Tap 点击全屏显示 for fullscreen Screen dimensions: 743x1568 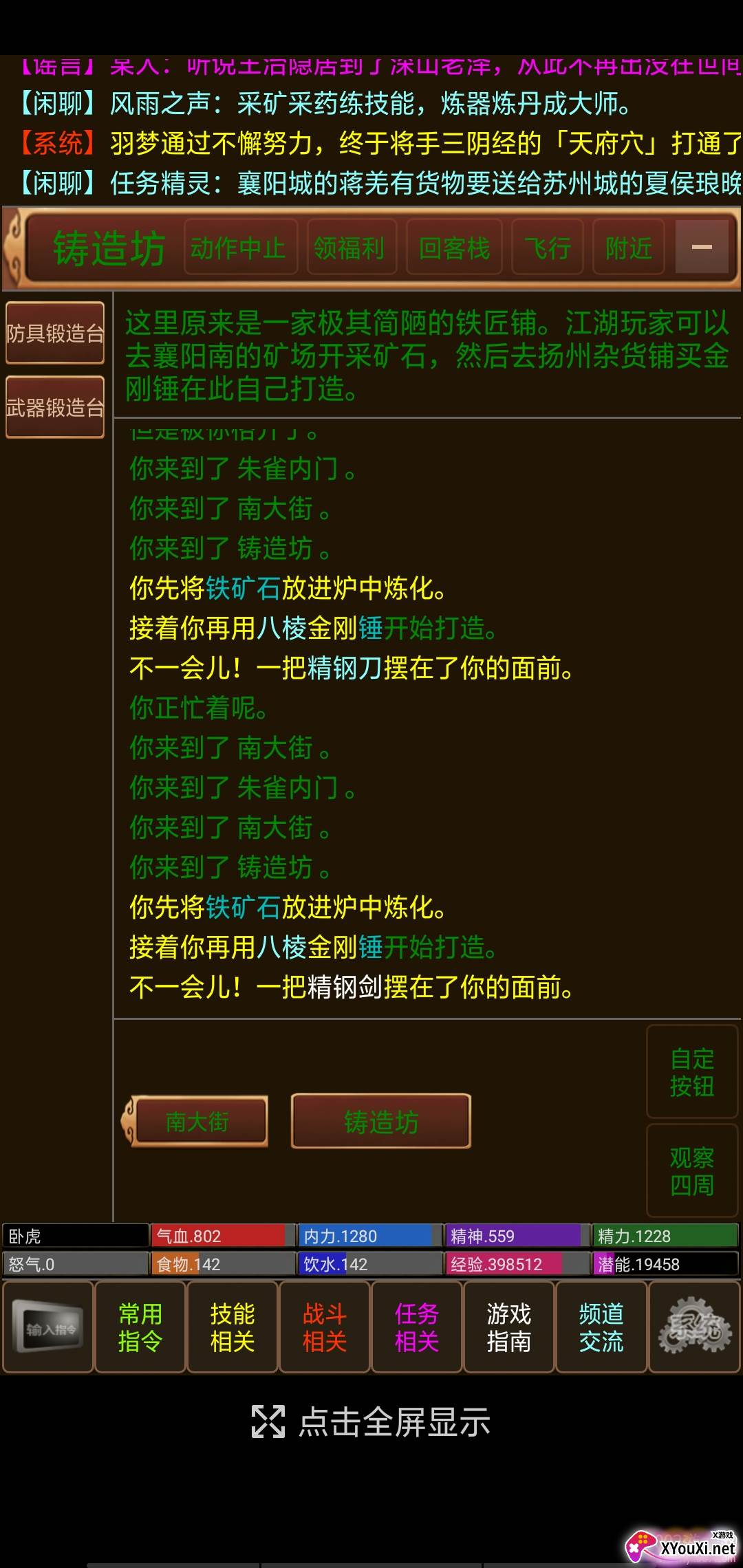tap(371, 1422)
